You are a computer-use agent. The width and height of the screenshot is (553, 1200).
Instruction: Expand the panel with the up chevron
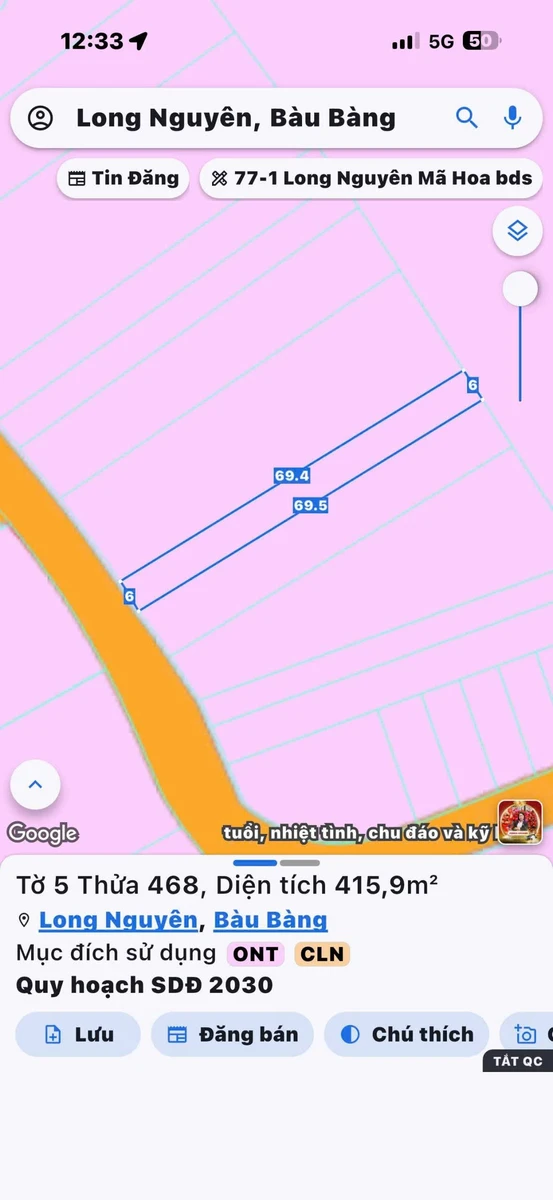click(35, 785)
